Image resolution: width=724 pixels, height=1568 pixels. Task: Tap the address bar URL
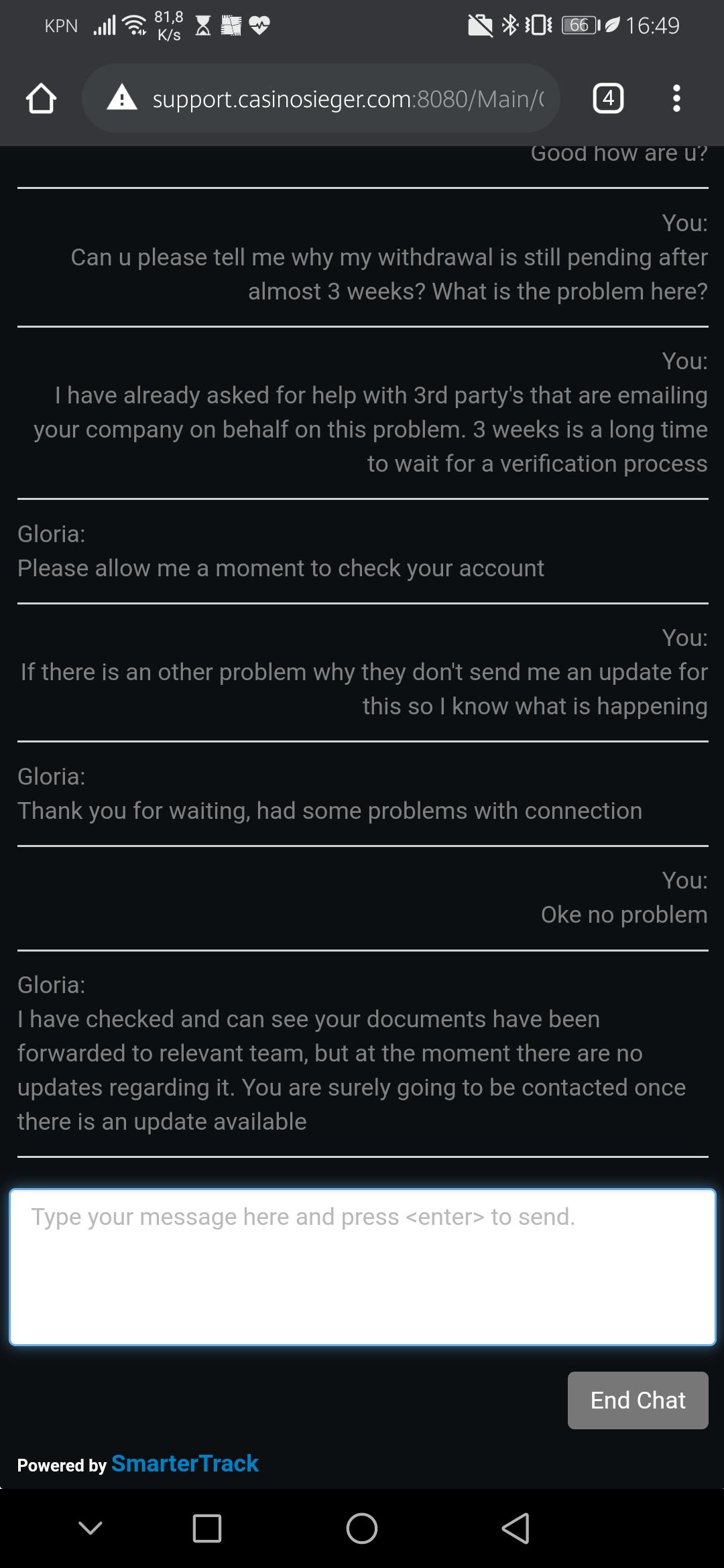tap(347, 99)
